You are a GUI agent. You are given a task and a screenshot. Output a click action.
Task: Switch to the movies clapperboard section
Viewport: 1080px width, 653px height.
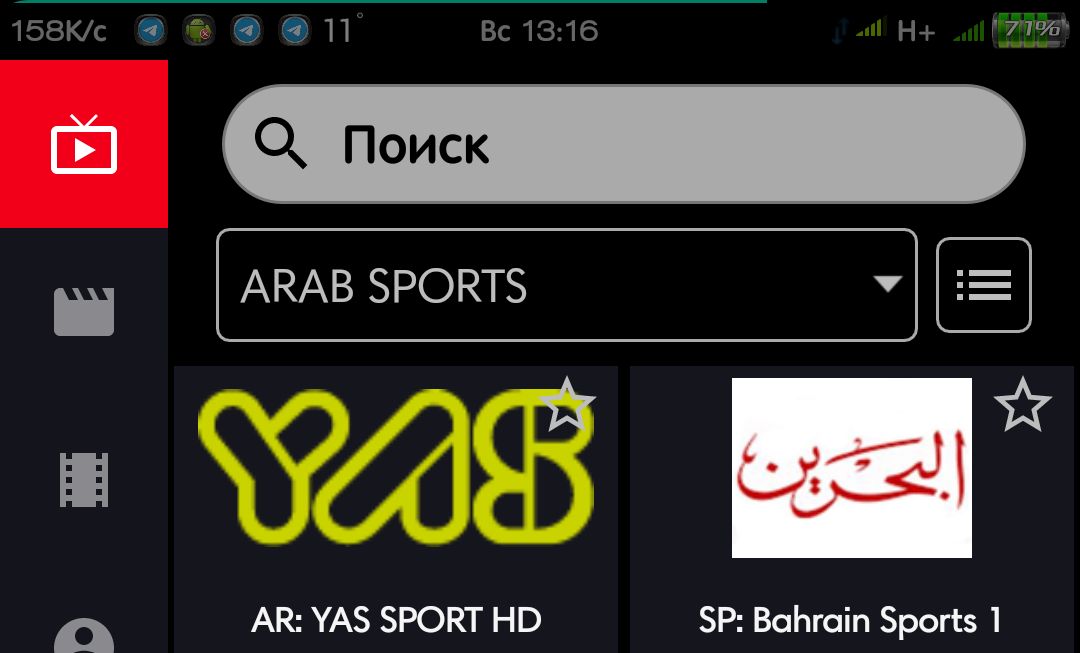(x=84, y=311)
